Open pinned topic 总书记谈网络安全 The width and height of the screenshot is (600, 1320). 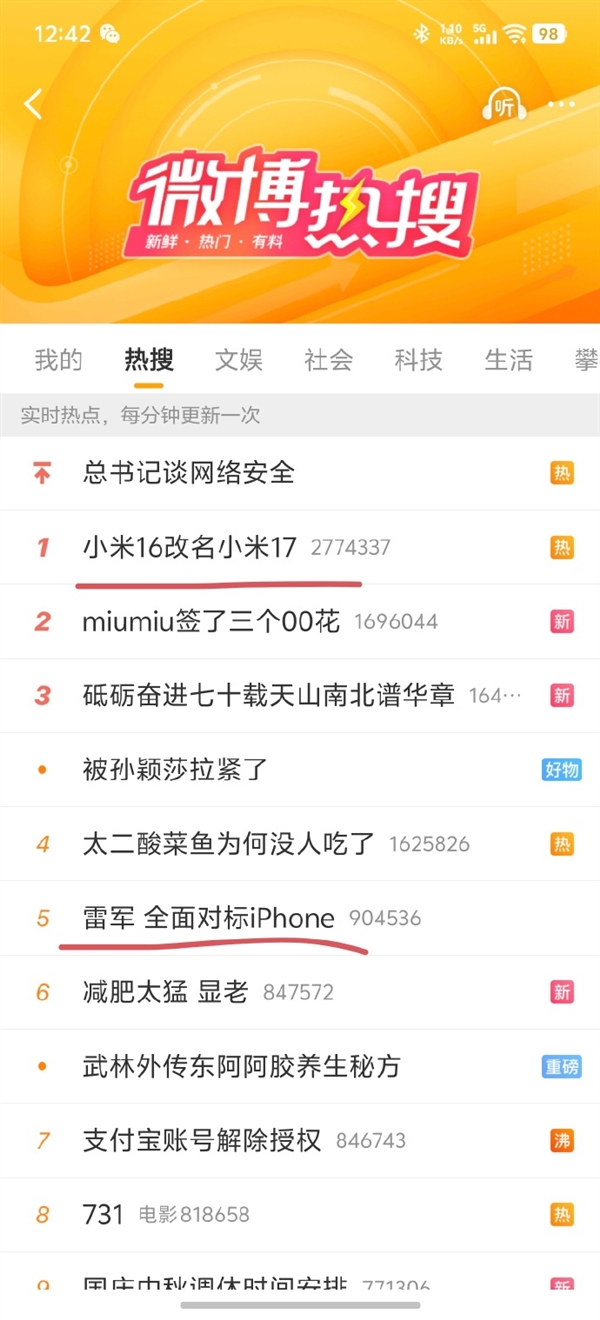188,473
